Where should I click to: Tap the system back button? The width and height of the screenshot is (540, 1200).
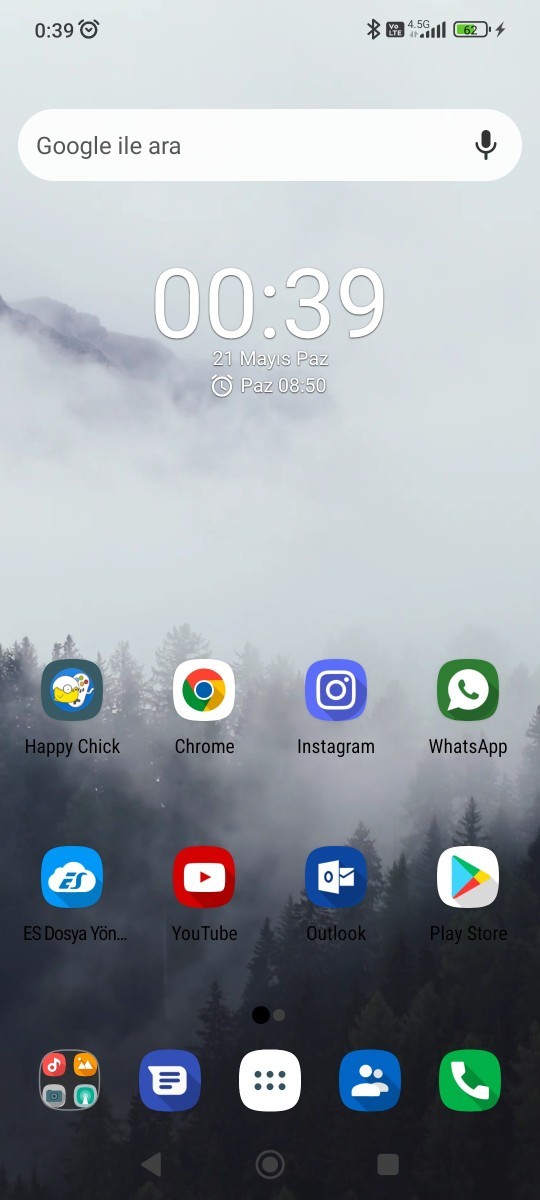pos(151,1164)
